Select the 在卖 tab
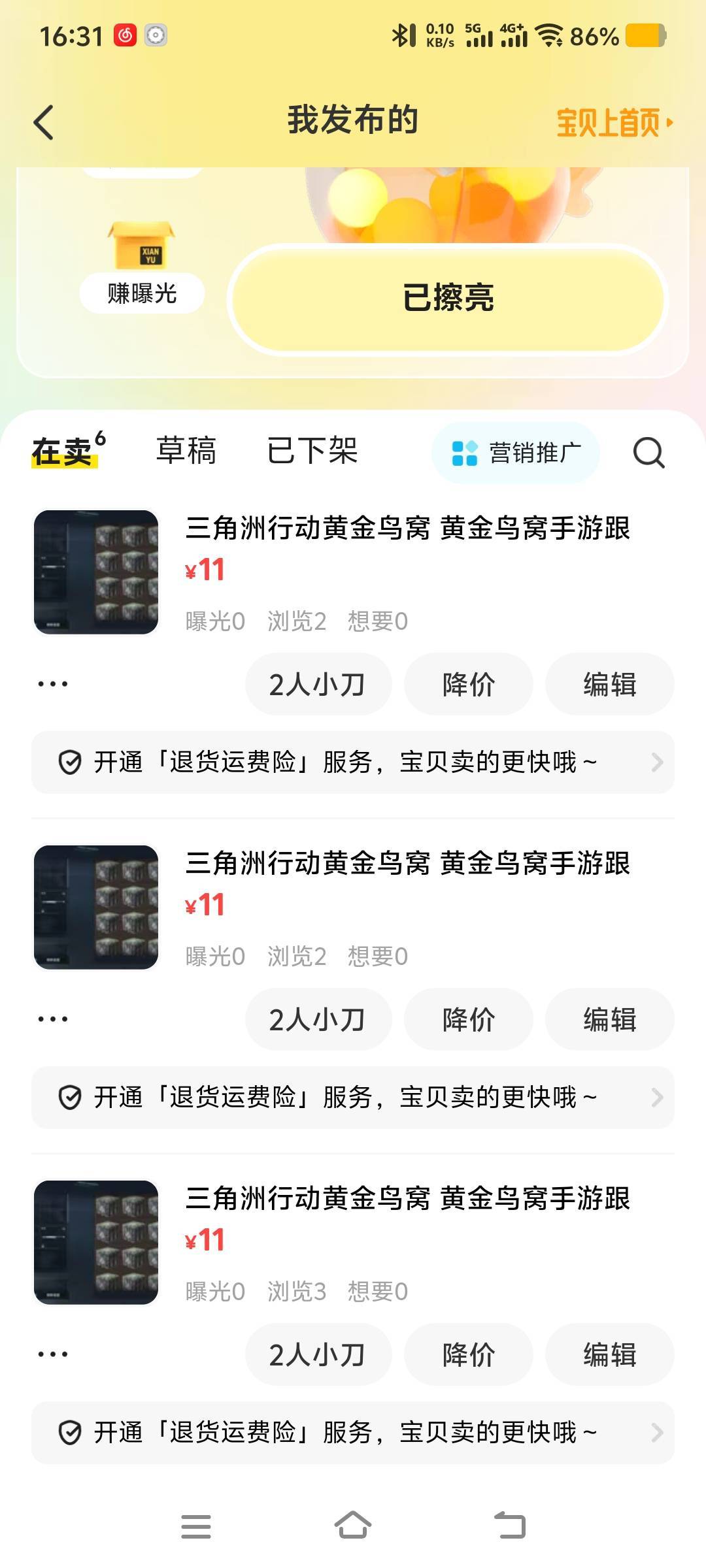This screenshot has height=1568, width=706. 64,451
